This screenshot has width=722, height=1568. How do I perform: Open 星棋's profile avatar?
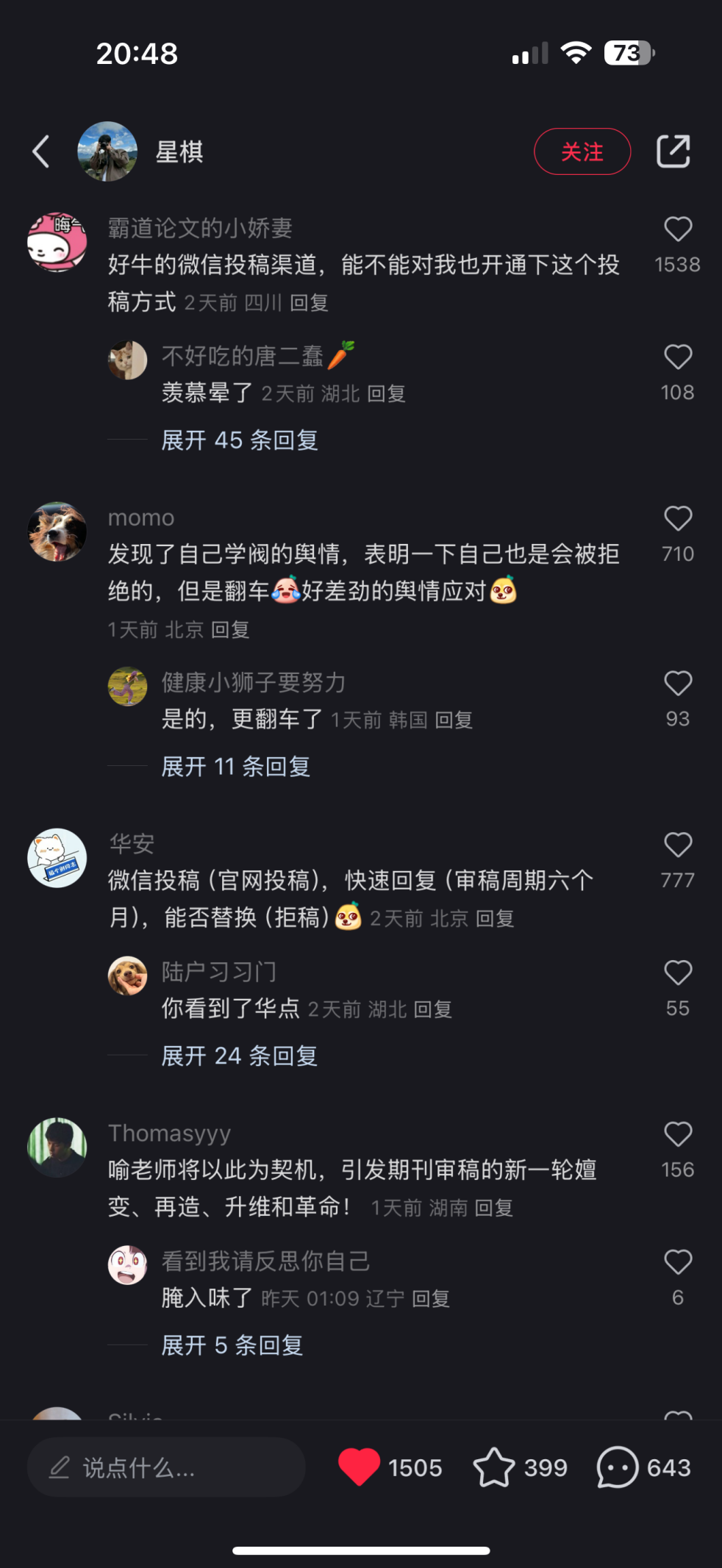[x=107, y=151]
